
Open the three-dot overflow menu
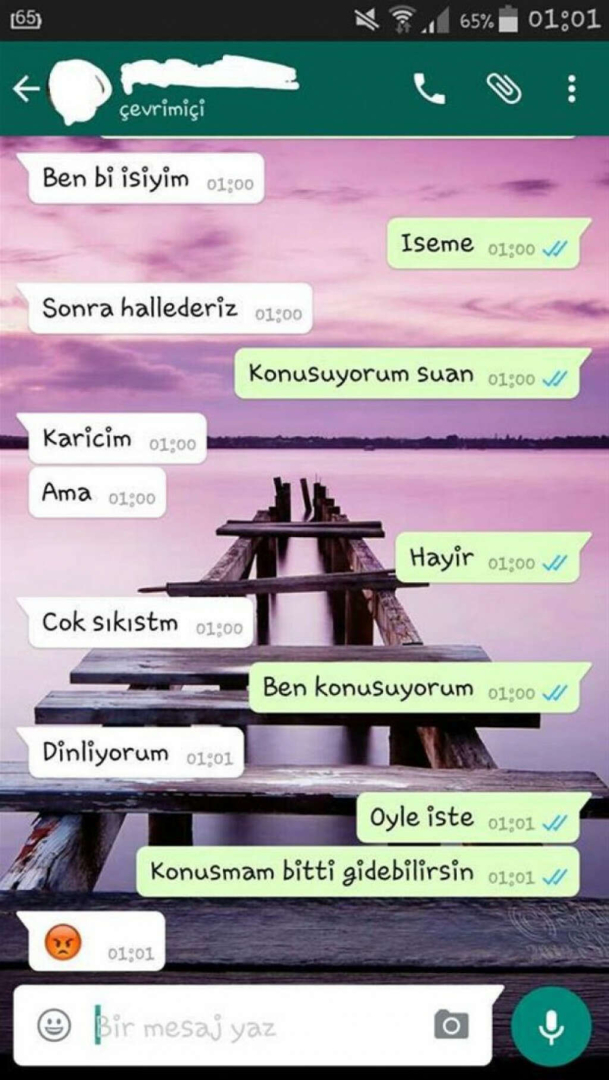571,90
